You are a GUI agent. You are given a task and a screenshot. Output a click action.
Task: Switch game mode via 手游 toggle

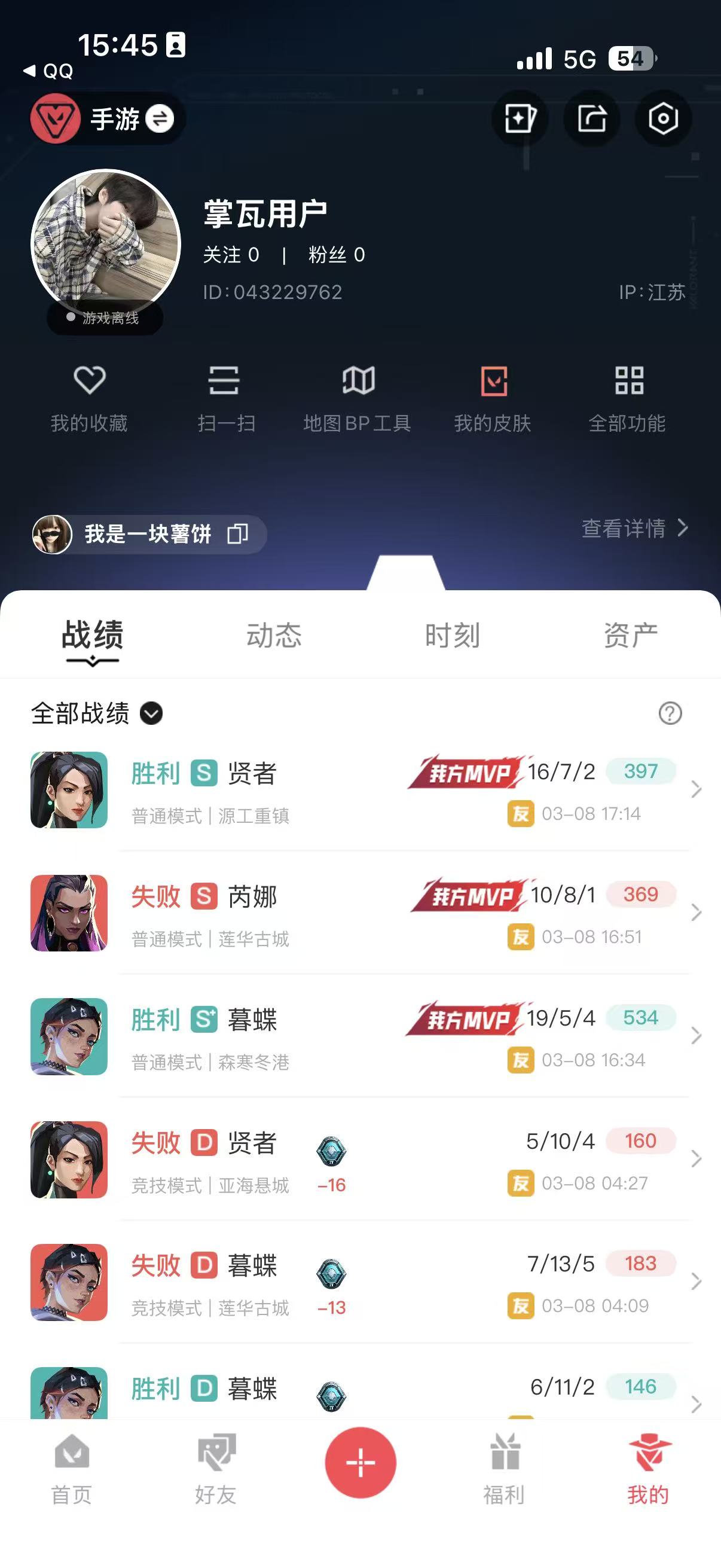160,118
